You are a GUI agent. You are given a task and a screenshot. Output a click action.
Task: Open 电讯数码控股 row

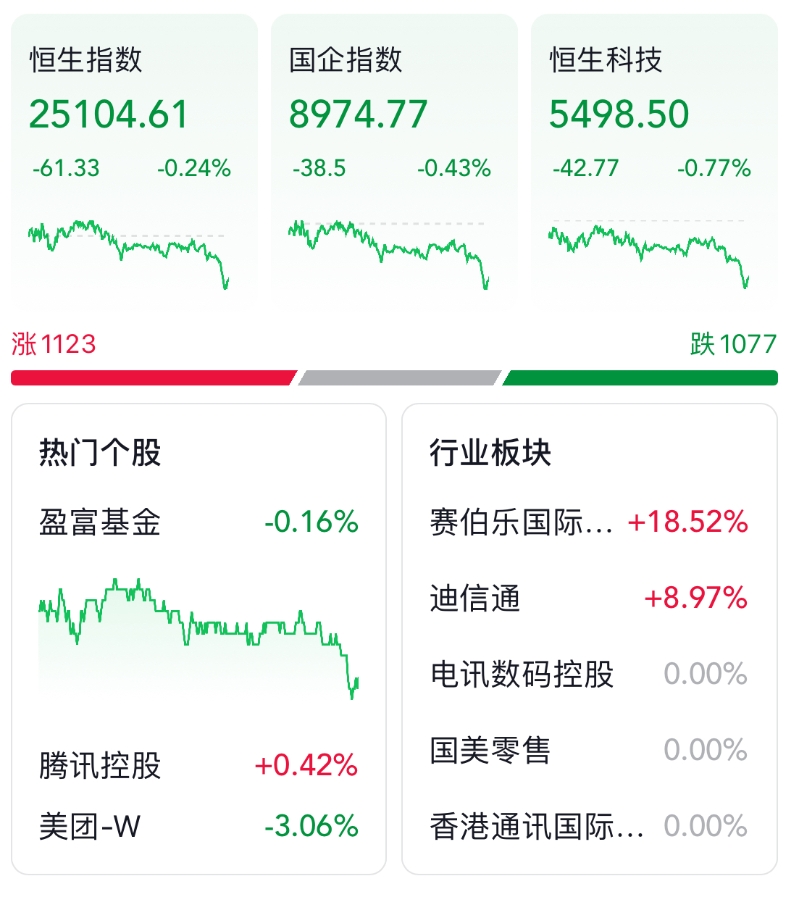[x=588, y=674]
